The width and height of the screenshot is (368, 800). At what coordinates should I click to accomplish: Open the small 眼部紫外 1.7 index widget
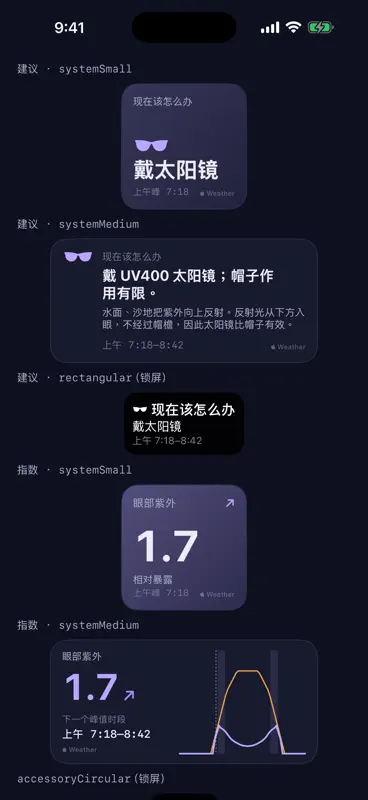coord(184,547)
